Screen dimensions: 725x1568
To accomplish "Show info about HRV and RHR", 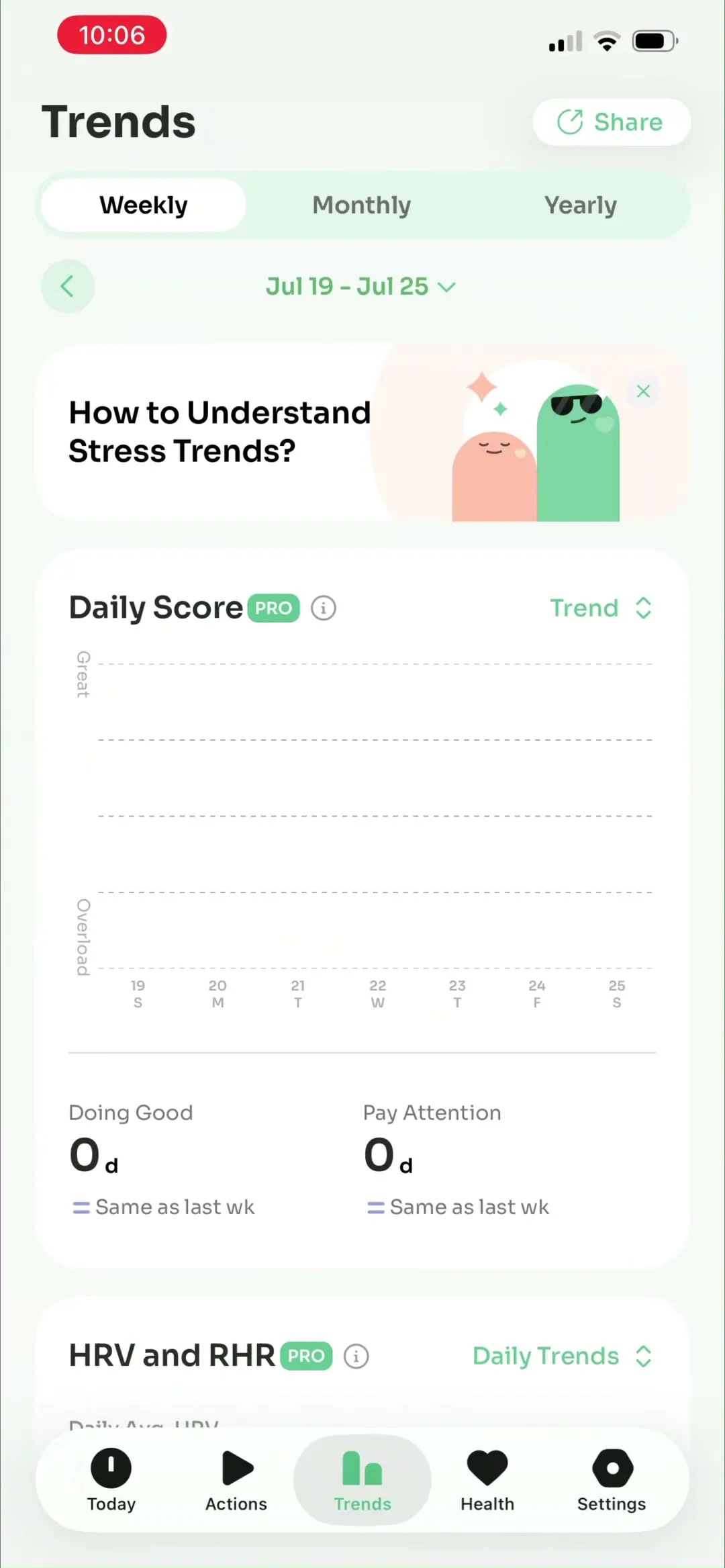I will pos(356,1356).
